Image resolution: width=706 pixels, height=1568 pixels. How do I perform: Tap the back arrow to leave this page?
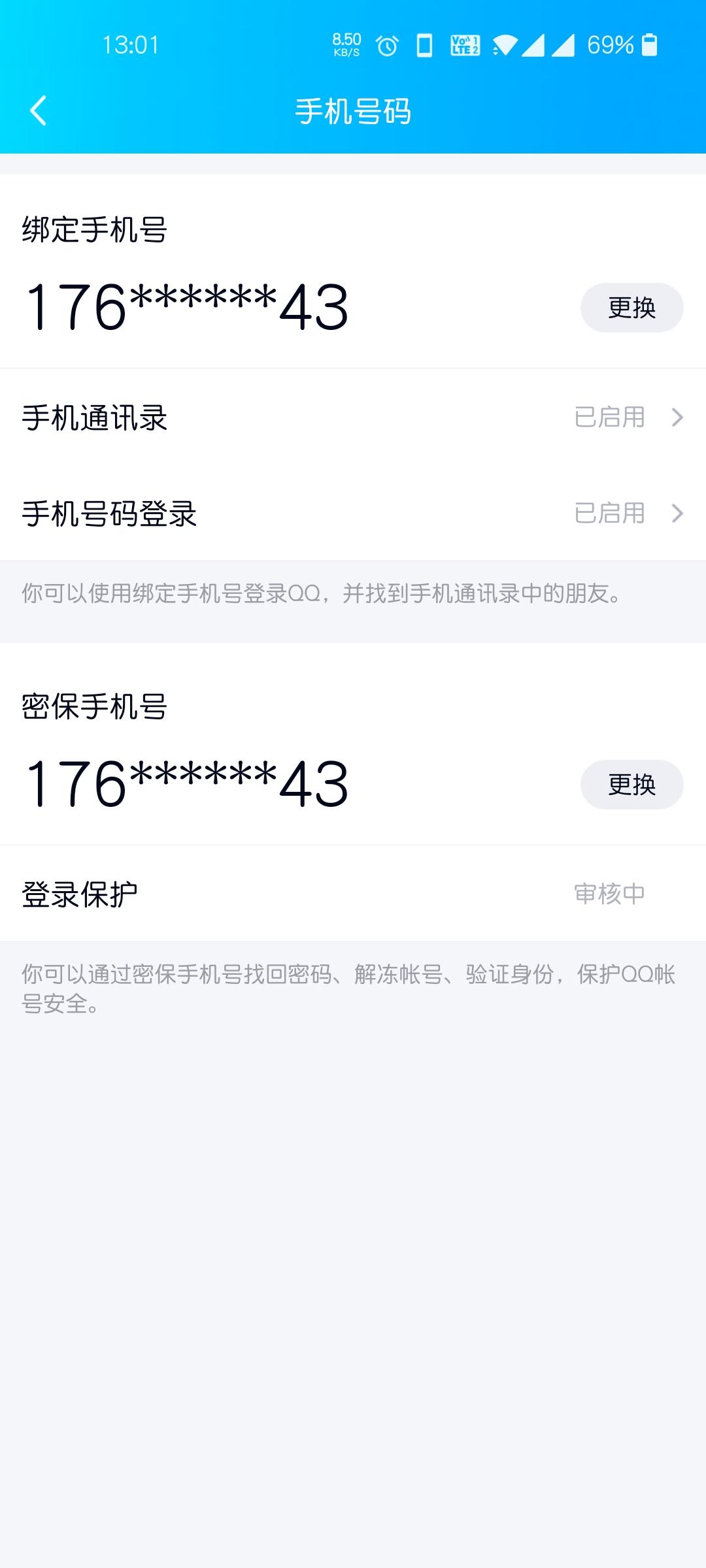click(x=37, y=110)
